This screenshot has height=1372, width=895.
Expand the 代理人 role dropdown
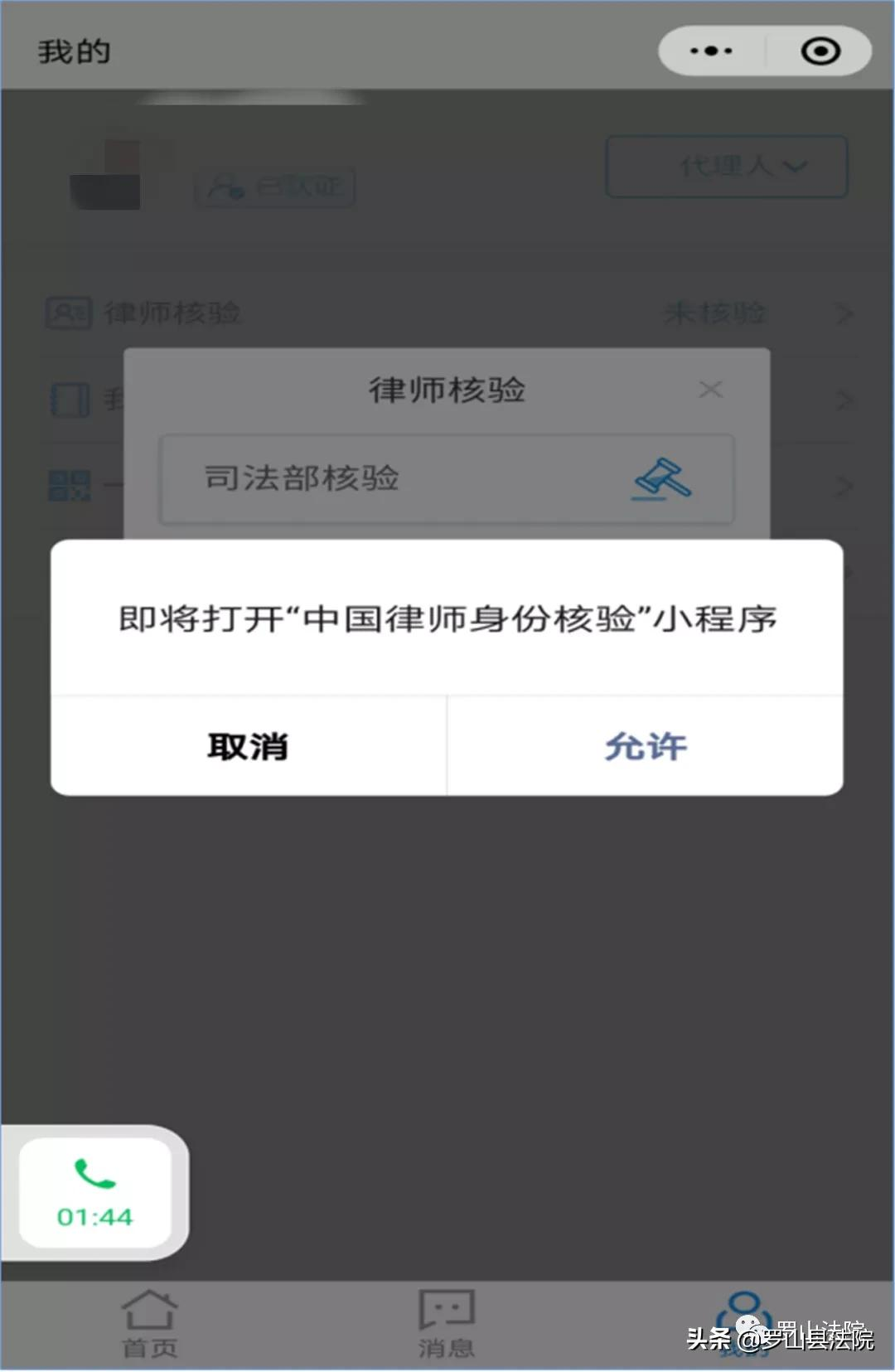pyautogui.click(x=726, y=167)
